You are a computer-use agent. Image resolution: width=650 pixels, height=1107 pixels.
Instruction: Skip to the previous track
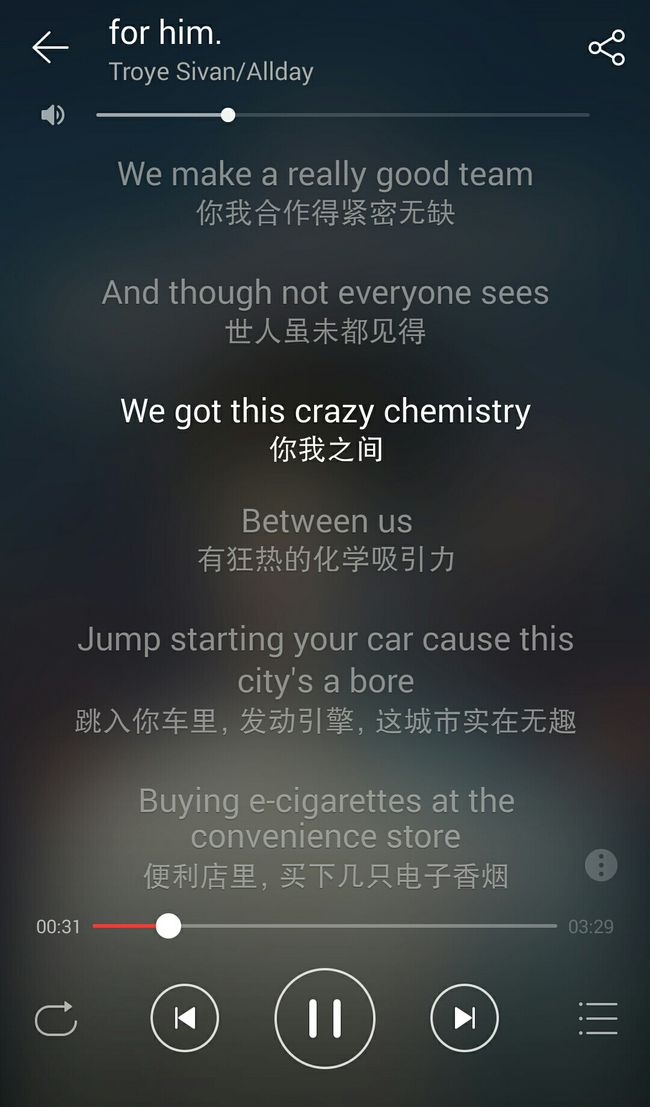pyautogui.click(x=185, y=1018)
